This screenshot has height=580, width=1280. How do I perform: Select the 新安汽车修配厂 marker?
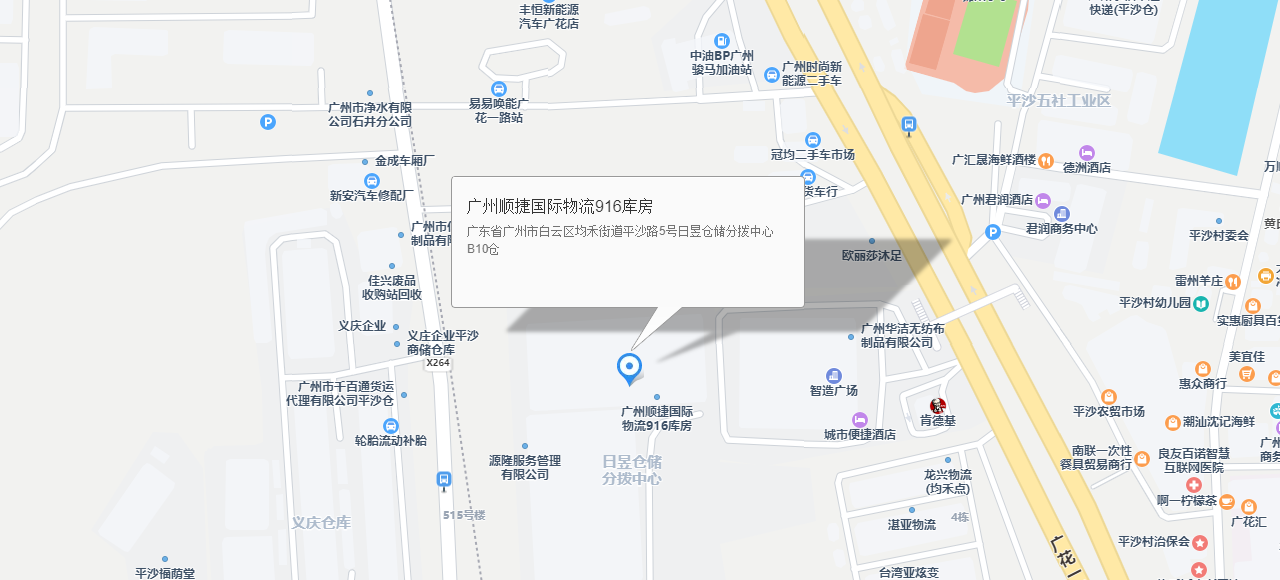(372, 181)
